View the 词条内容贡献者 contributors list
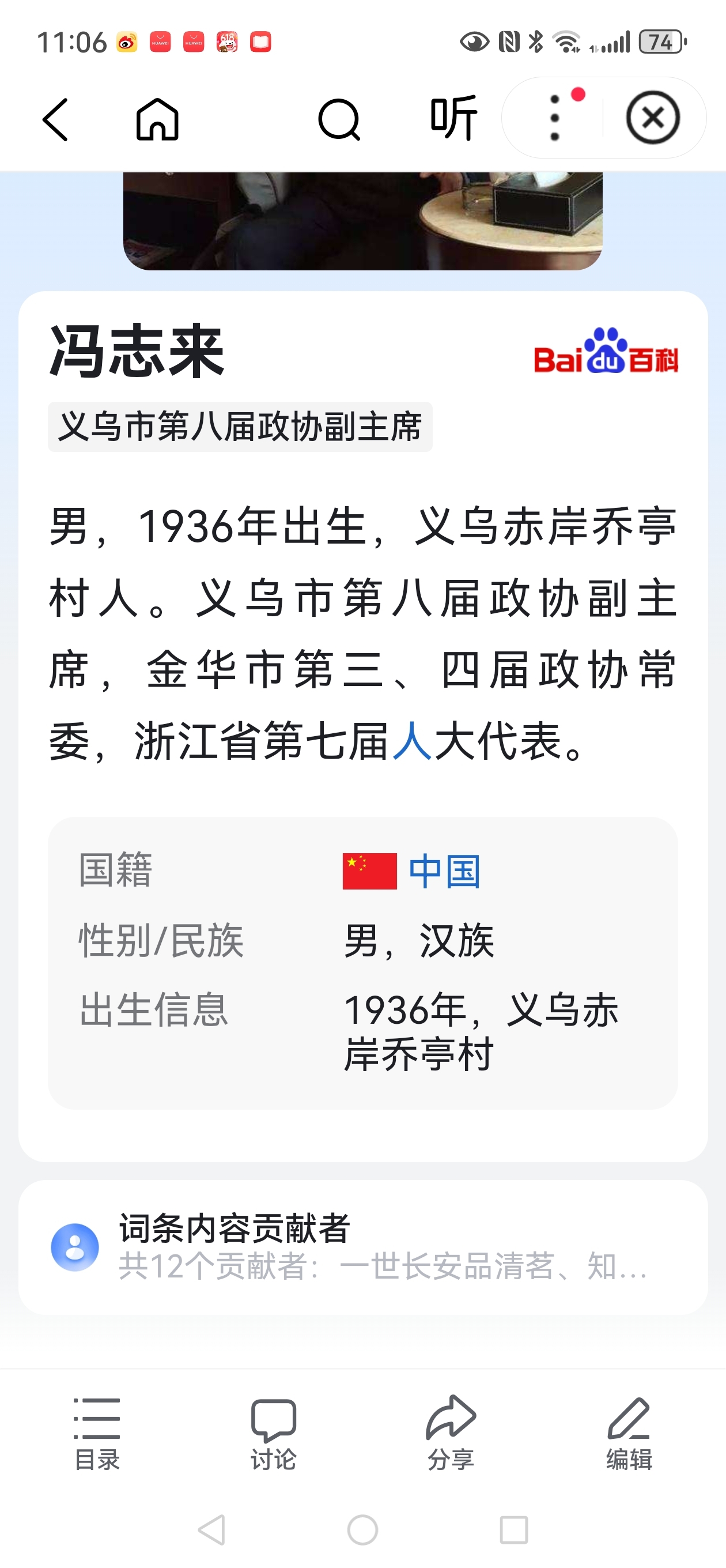 point(362,1246)
